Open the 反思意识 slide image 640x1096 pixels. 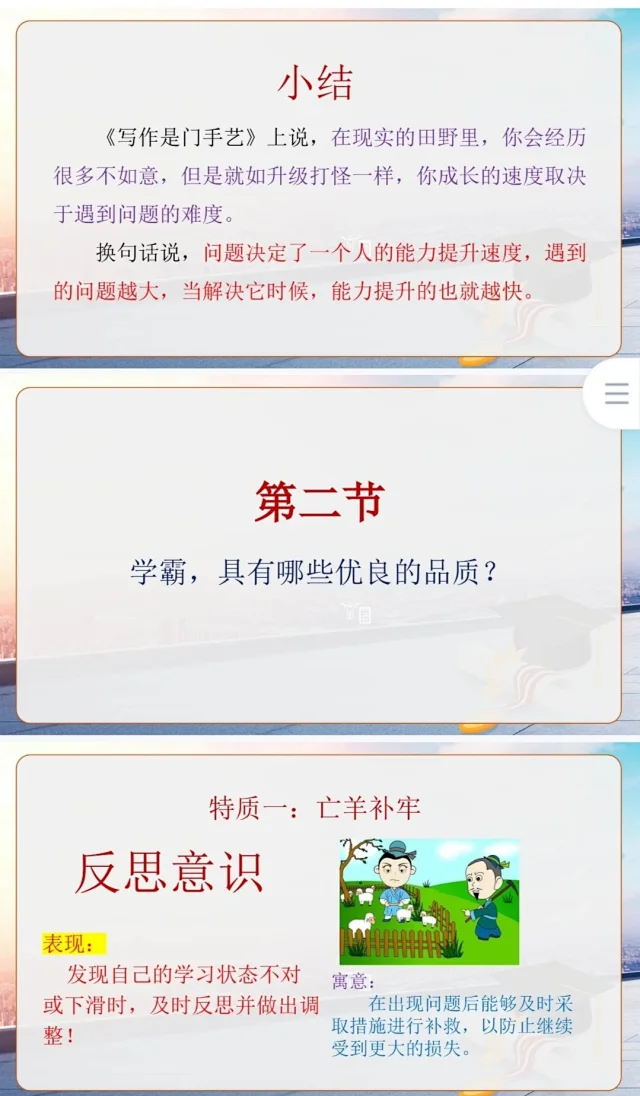[318, 920]
